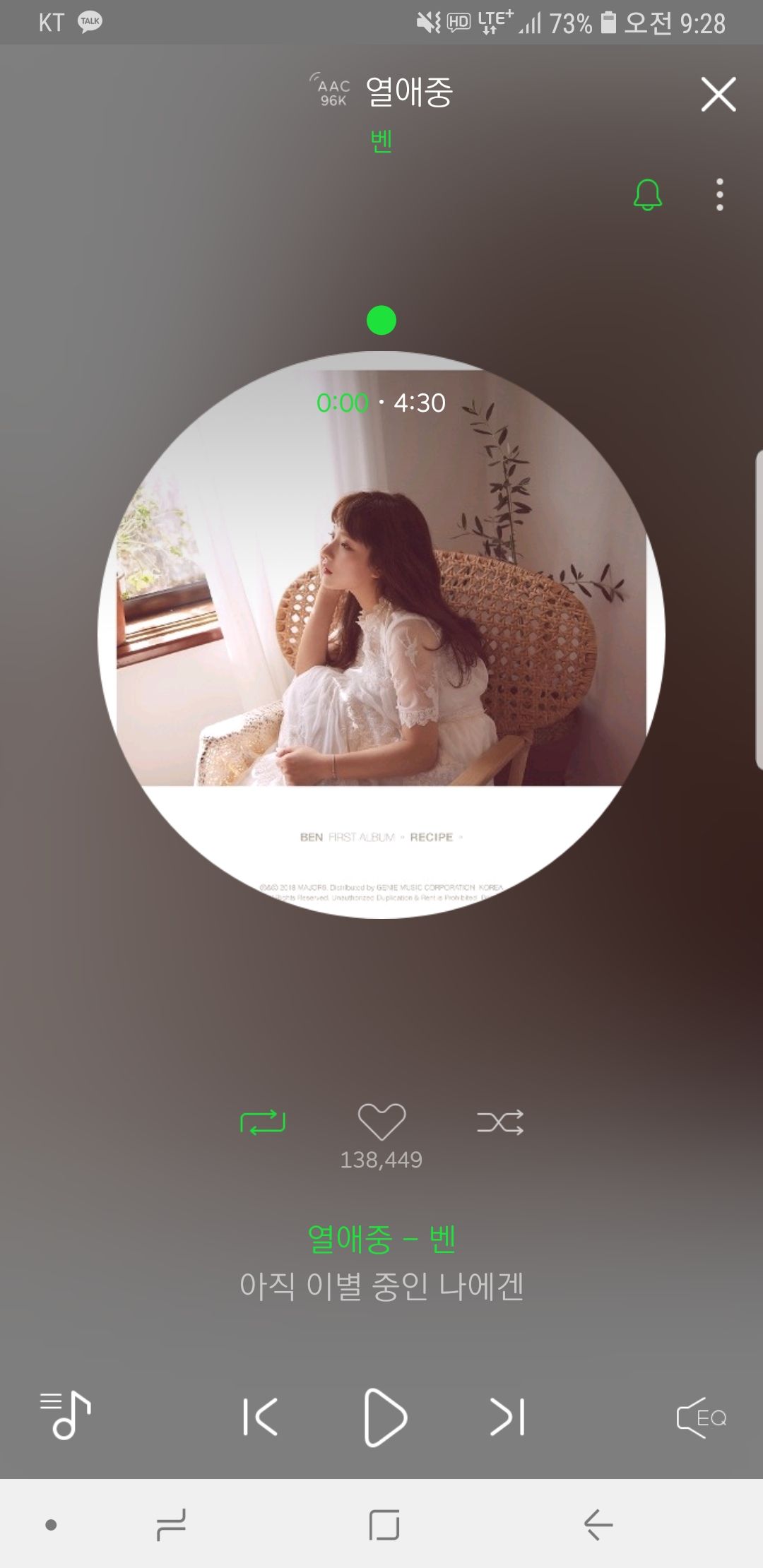Open the three-dot overflow menu

coord(719,195)
